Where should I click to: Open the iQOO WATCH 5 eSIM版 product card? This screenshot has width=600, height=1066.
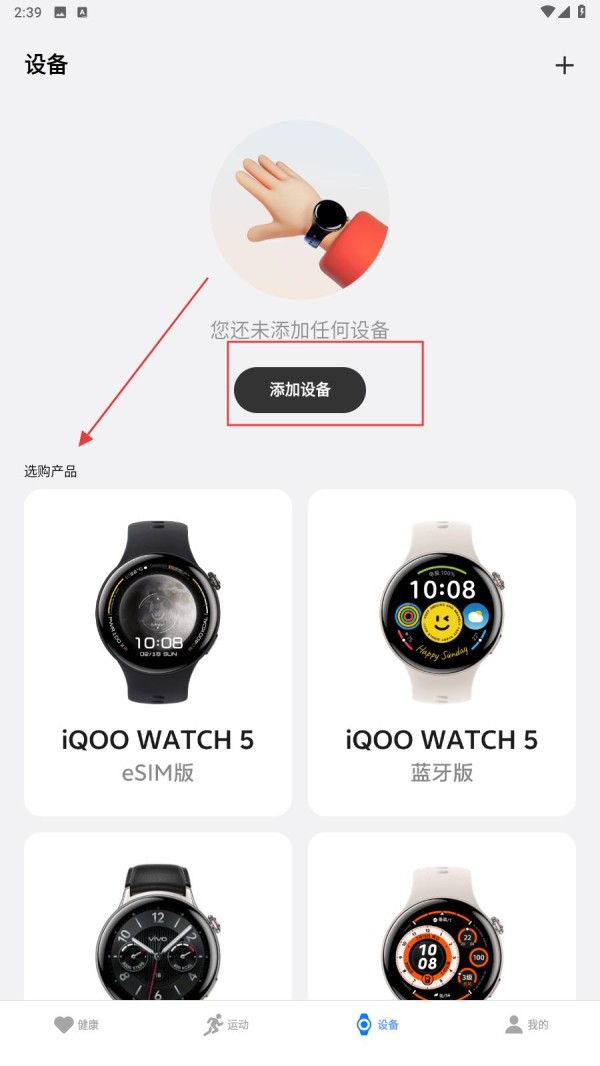(158, 652)
